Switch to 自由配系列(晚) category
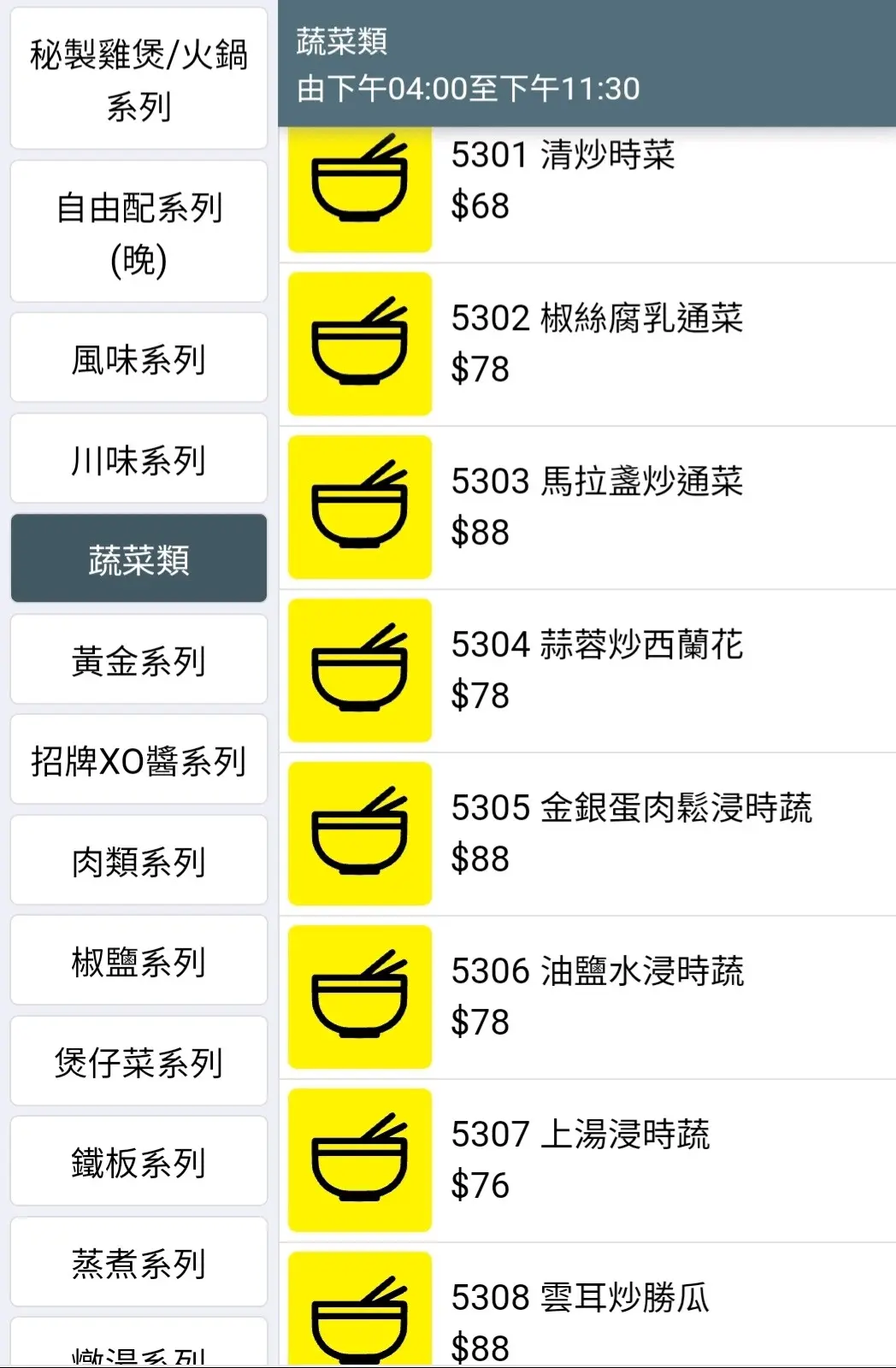 coord(139,232)
